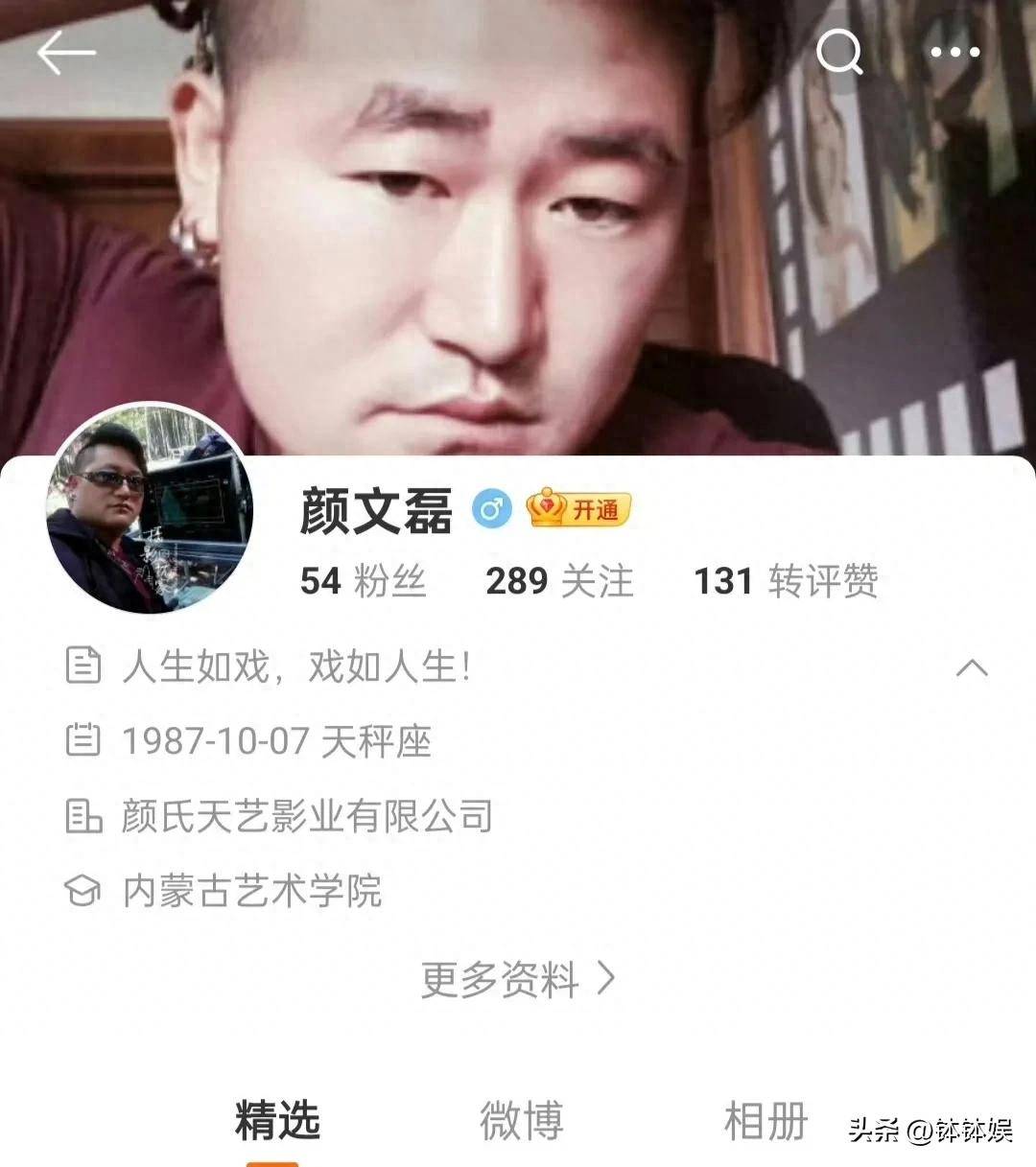Viewport: 1036px width, 1167px height.
Task: Collapse the profile info with the chevron
Action: (972, 667)
